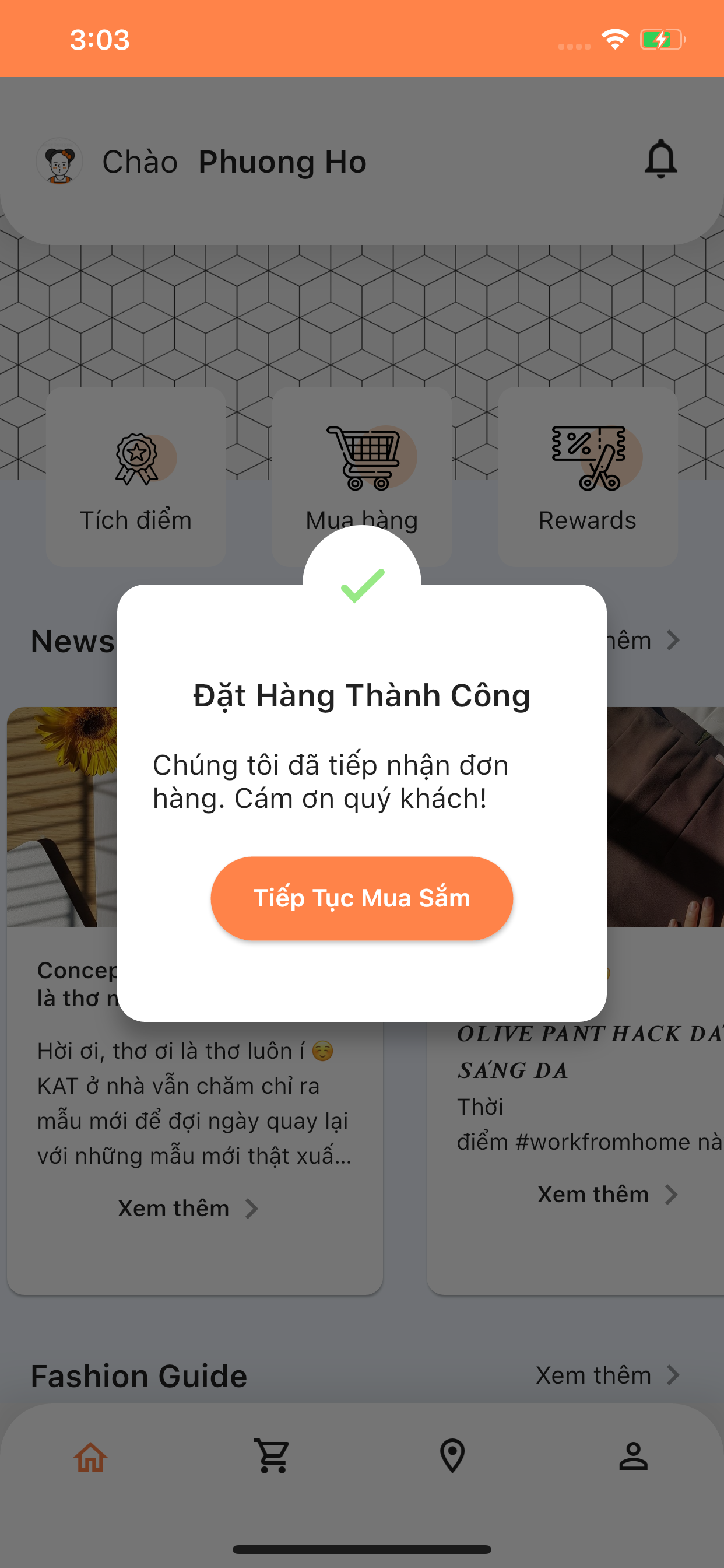Switch to the shopping cart tab
Screen dimensions: 724x1568
tap(271, 1457)
